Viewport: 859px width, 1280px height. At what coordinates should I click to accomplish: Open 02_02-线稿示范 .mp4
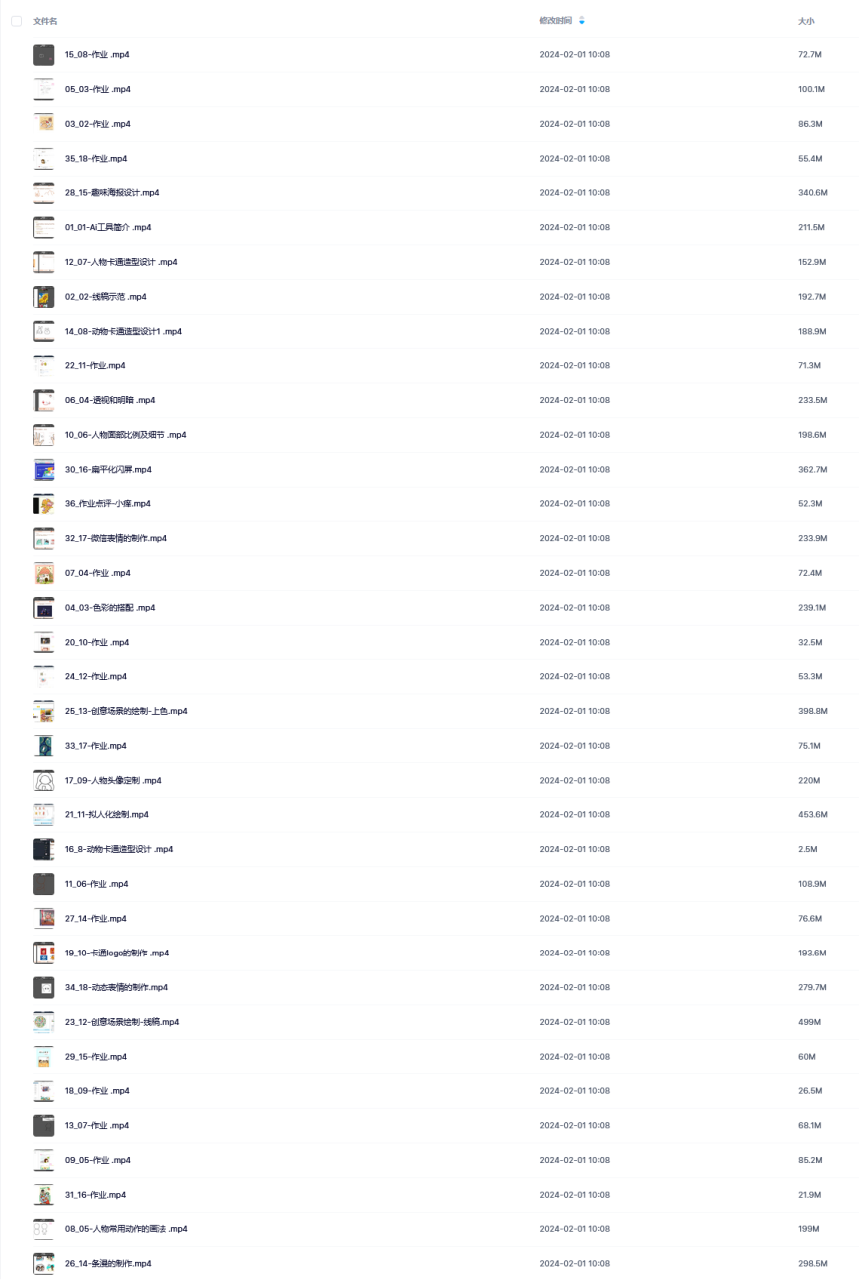(105, 297)
